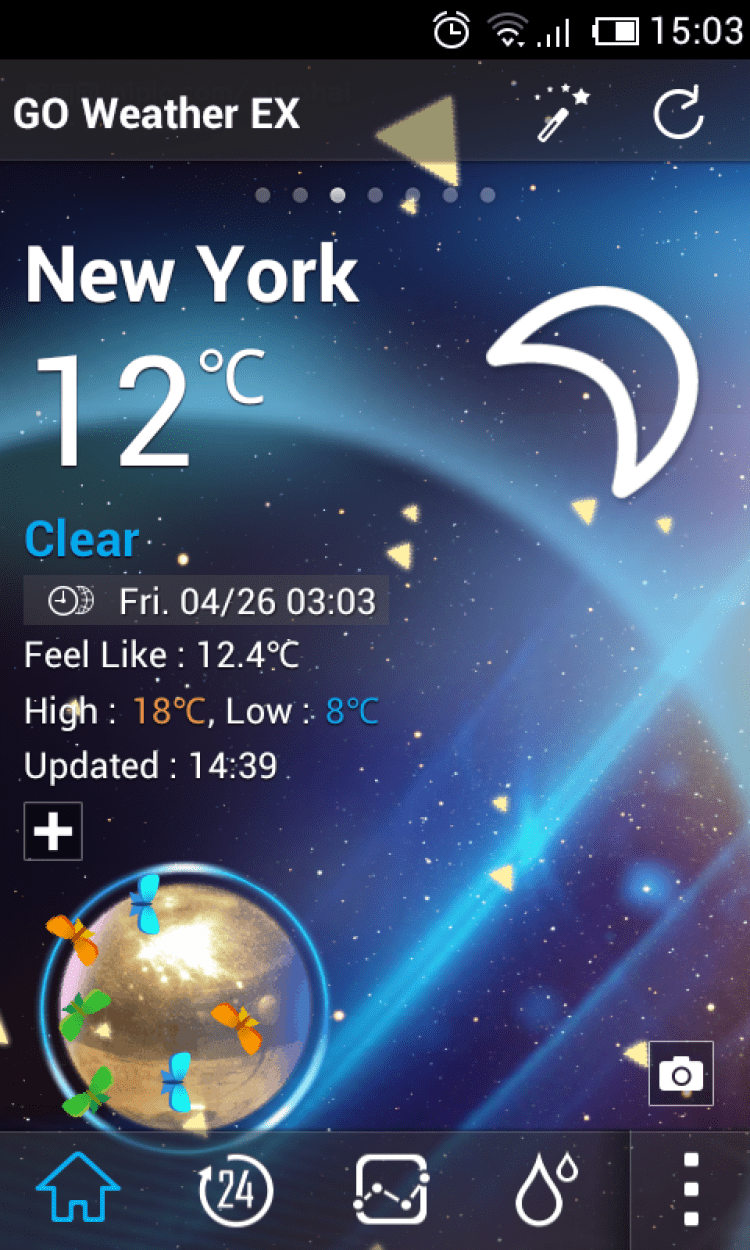
Task: Tap the golden globe with butterflies
Action: click(x=185, y=1000)
